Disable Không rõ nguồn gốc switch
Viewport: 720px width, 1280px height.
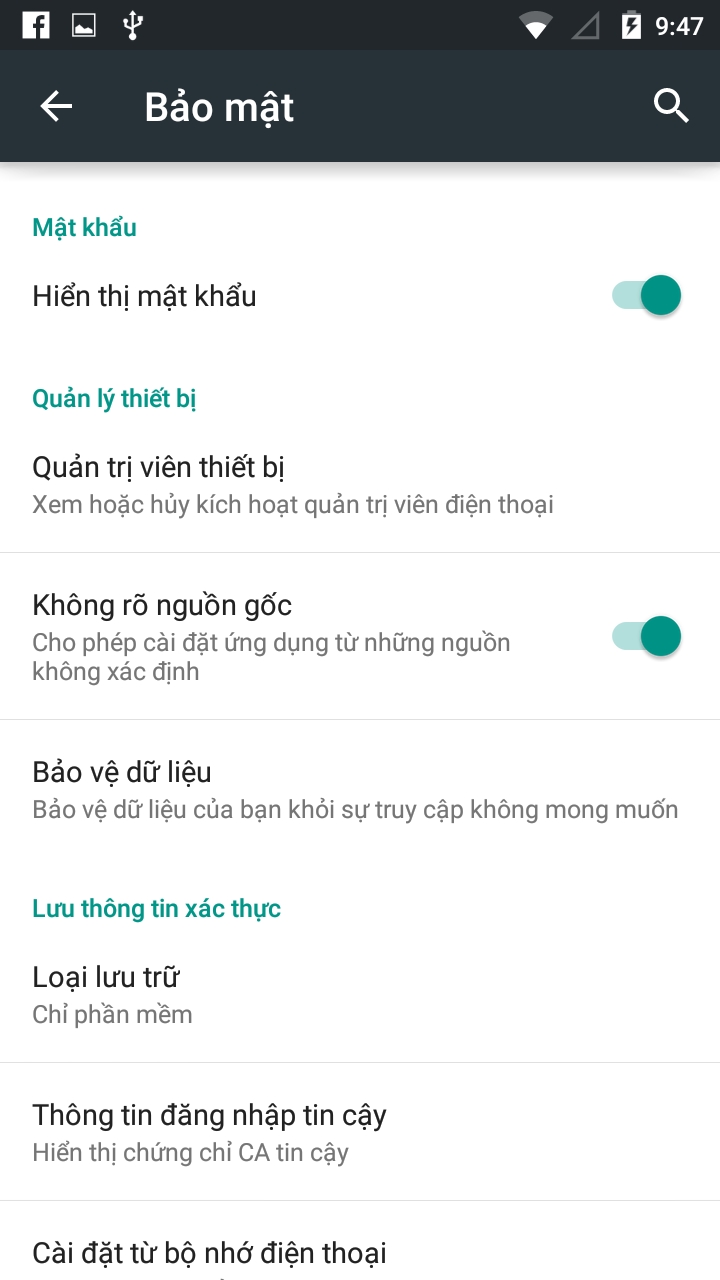(x=647, y=636)
